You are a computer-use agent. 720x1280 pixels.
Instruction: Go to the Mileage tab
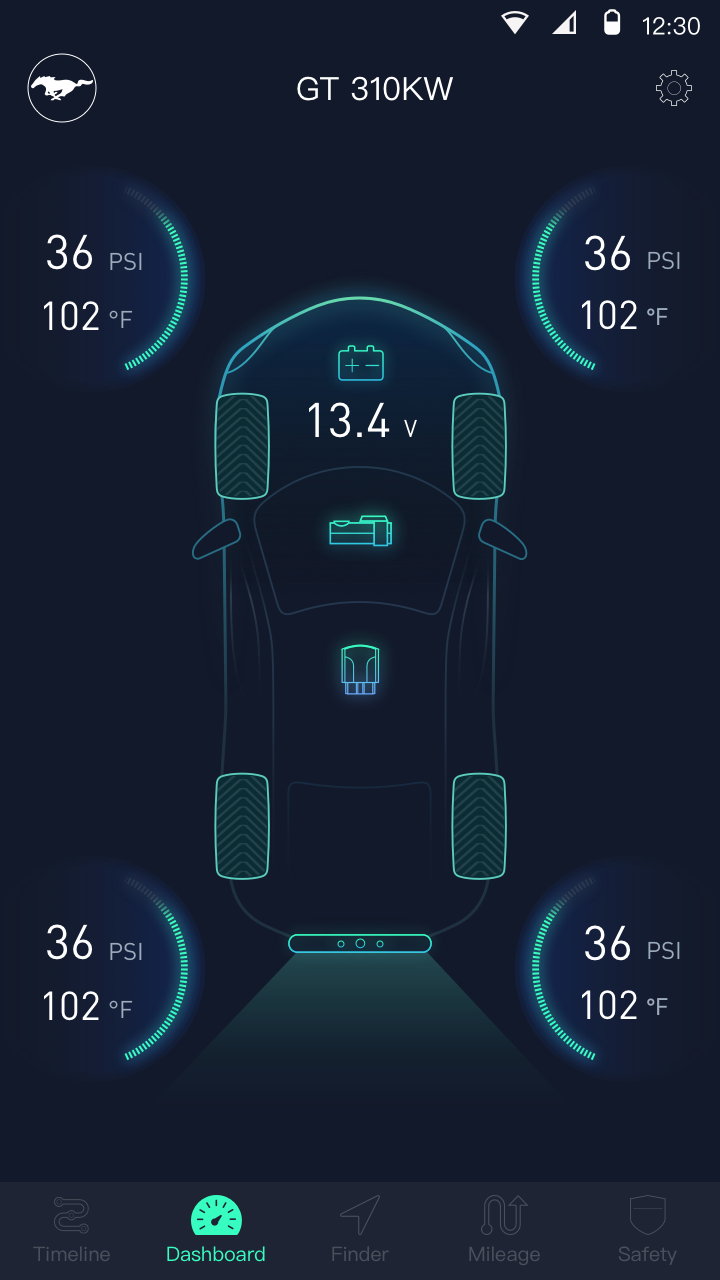point(504,1230)
